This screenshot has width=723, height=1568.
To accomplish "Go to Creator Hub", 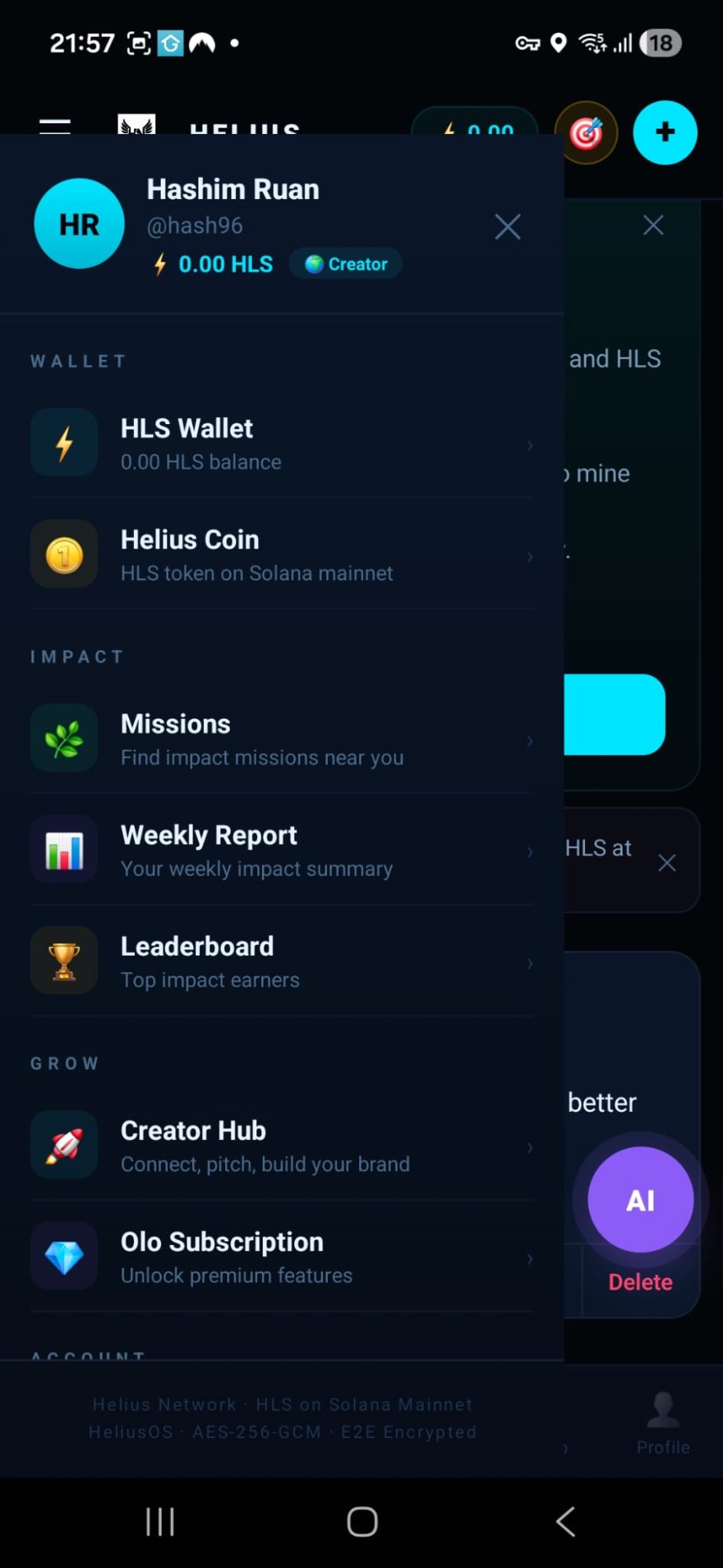I will point(281,1146).
